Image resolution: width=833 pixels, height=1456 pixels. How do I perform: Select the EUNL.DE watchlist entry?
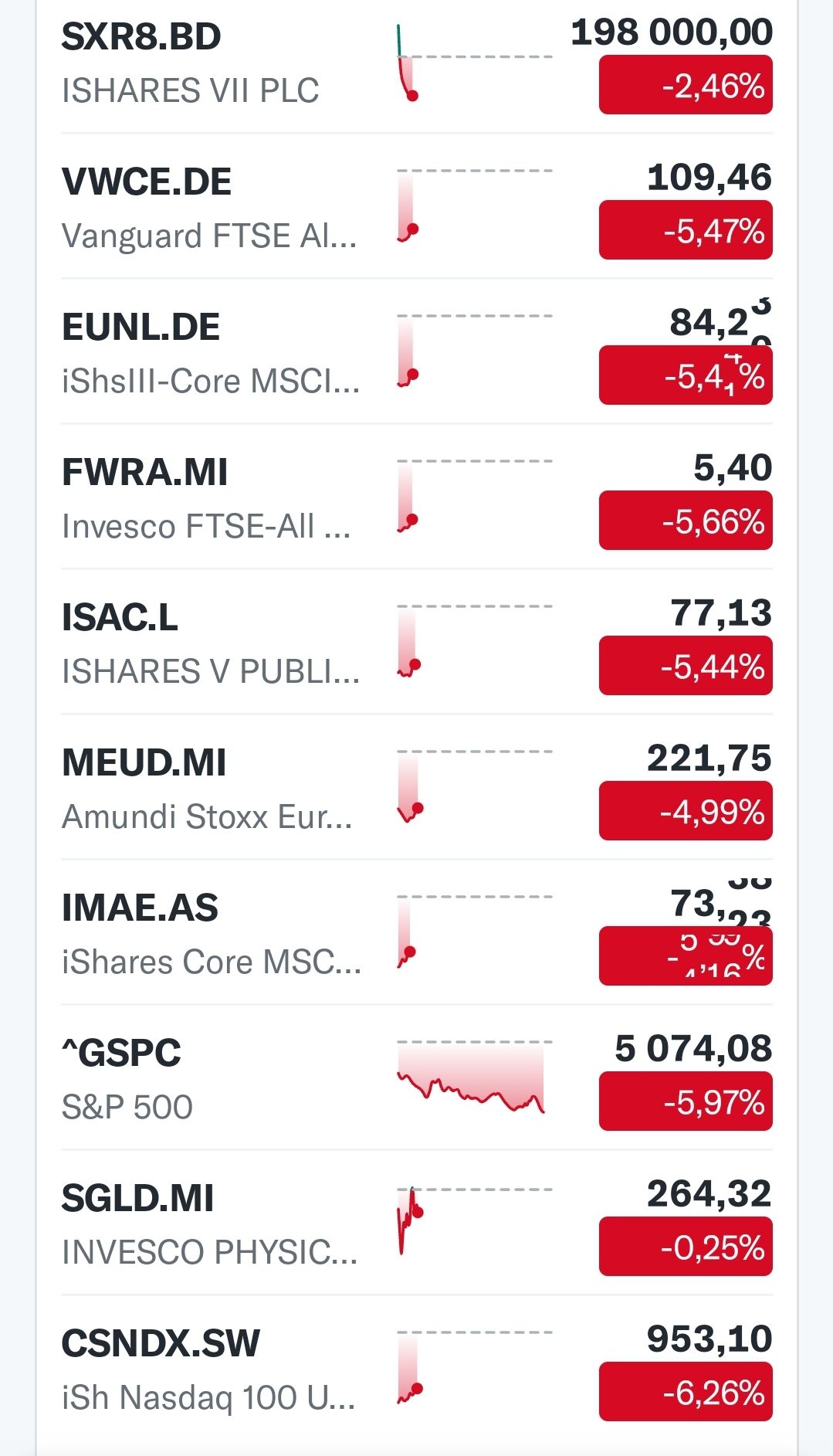click(x=417, y=351)
